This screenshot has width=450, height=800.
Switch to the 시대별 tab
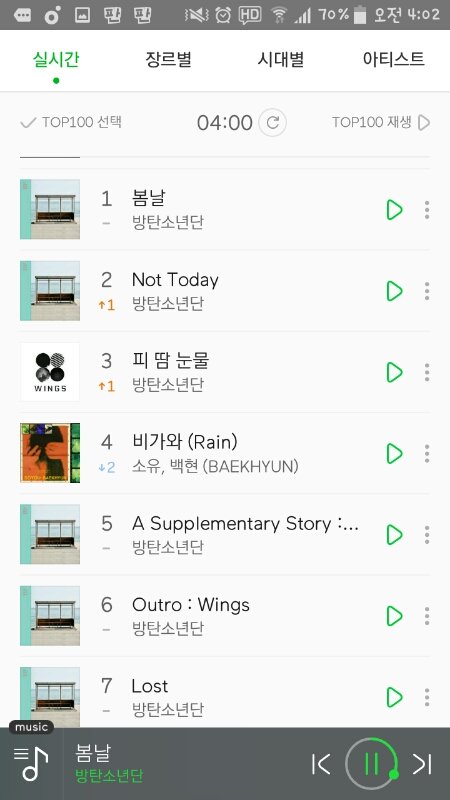pyautogui.click(x=281, y=59)
